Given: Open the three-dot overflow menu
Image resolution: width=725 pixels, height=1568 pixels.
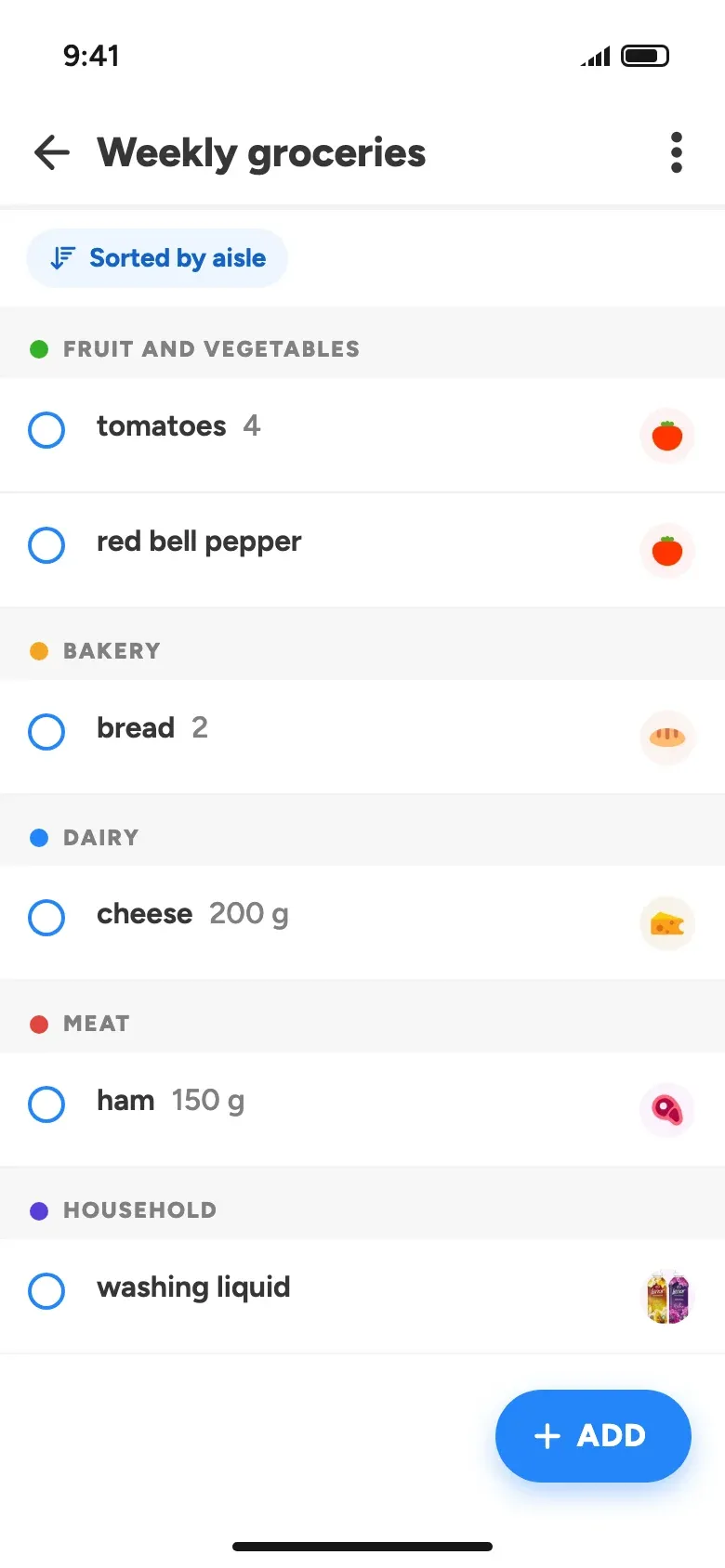Looking at the screenshot, I should tap(677, 152).
